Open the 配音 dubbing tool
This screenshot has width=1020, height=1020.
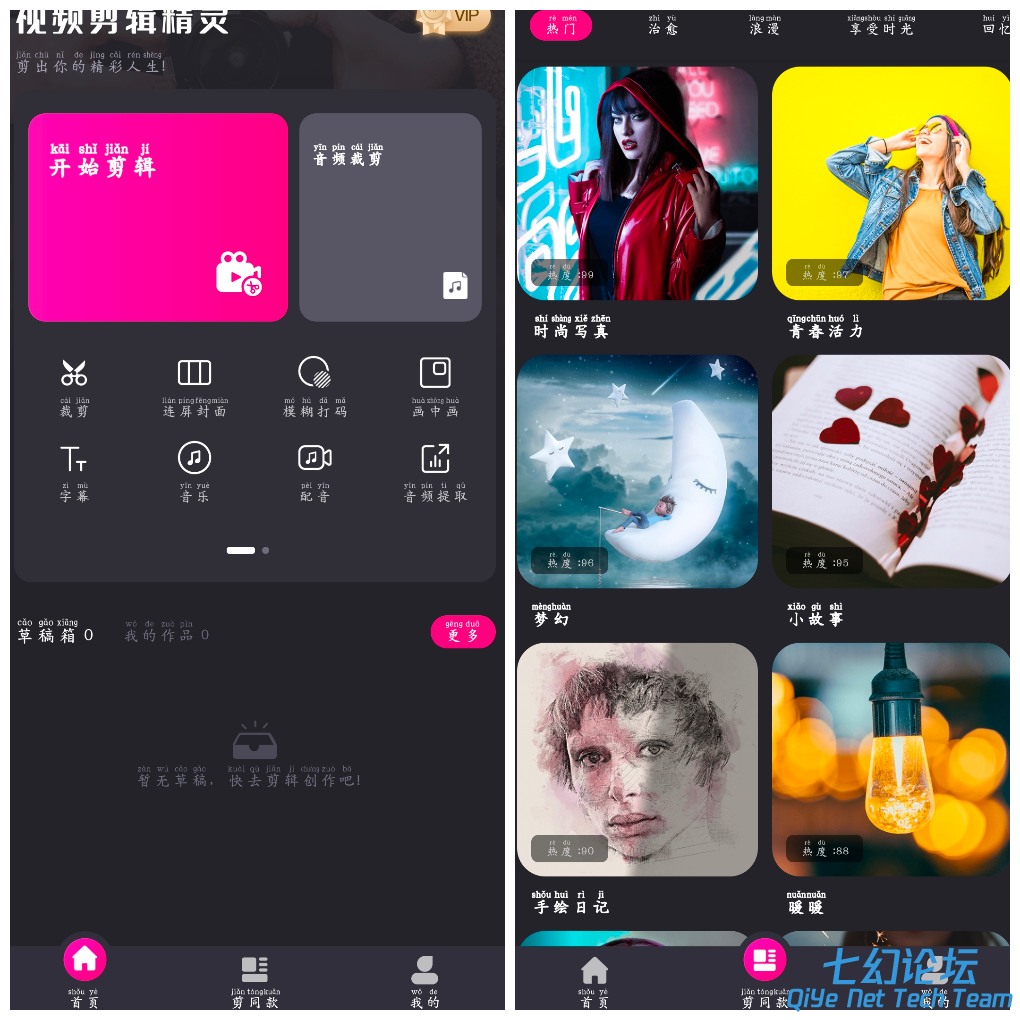tap(315, 472)
